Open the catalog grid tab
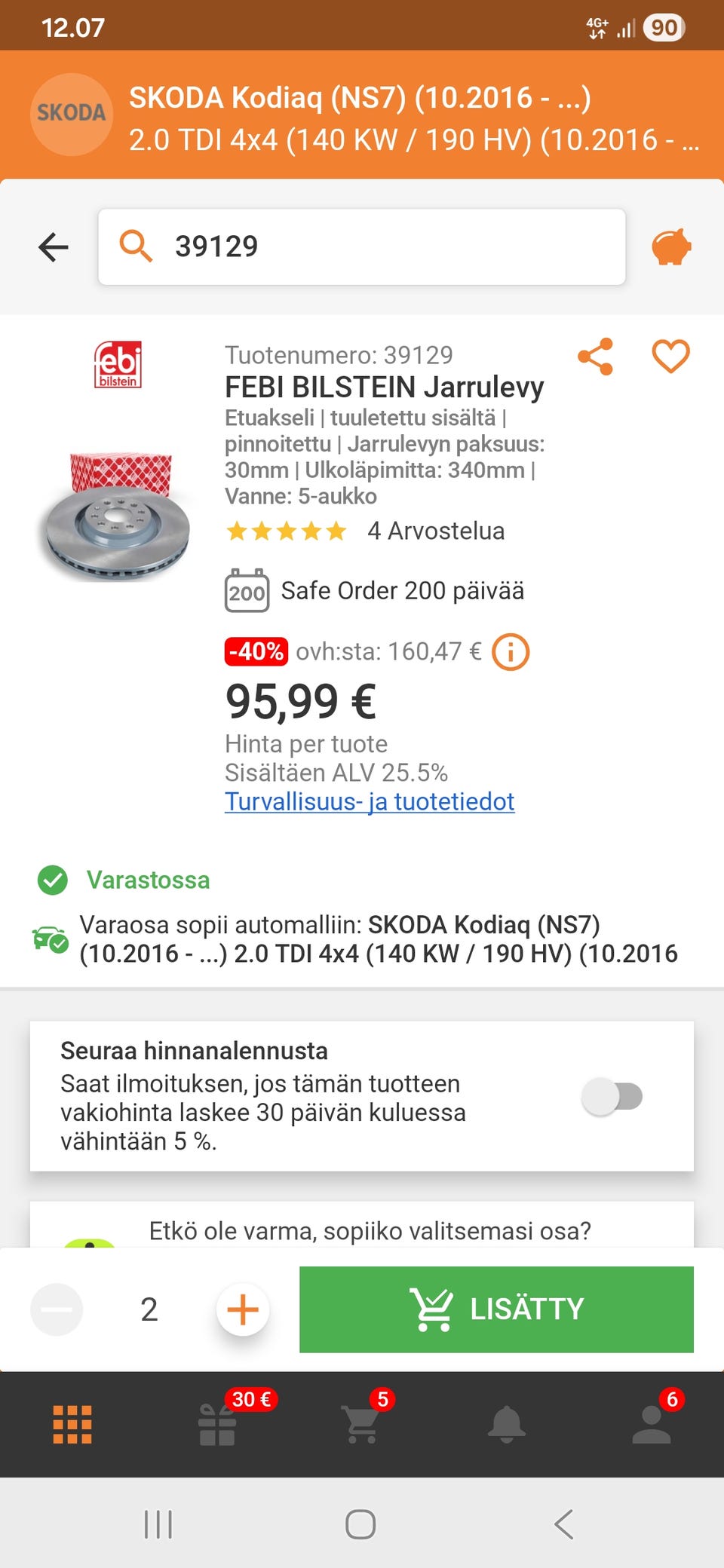724x1568 pixels. pyautogui.click(x=72, y=1424)
